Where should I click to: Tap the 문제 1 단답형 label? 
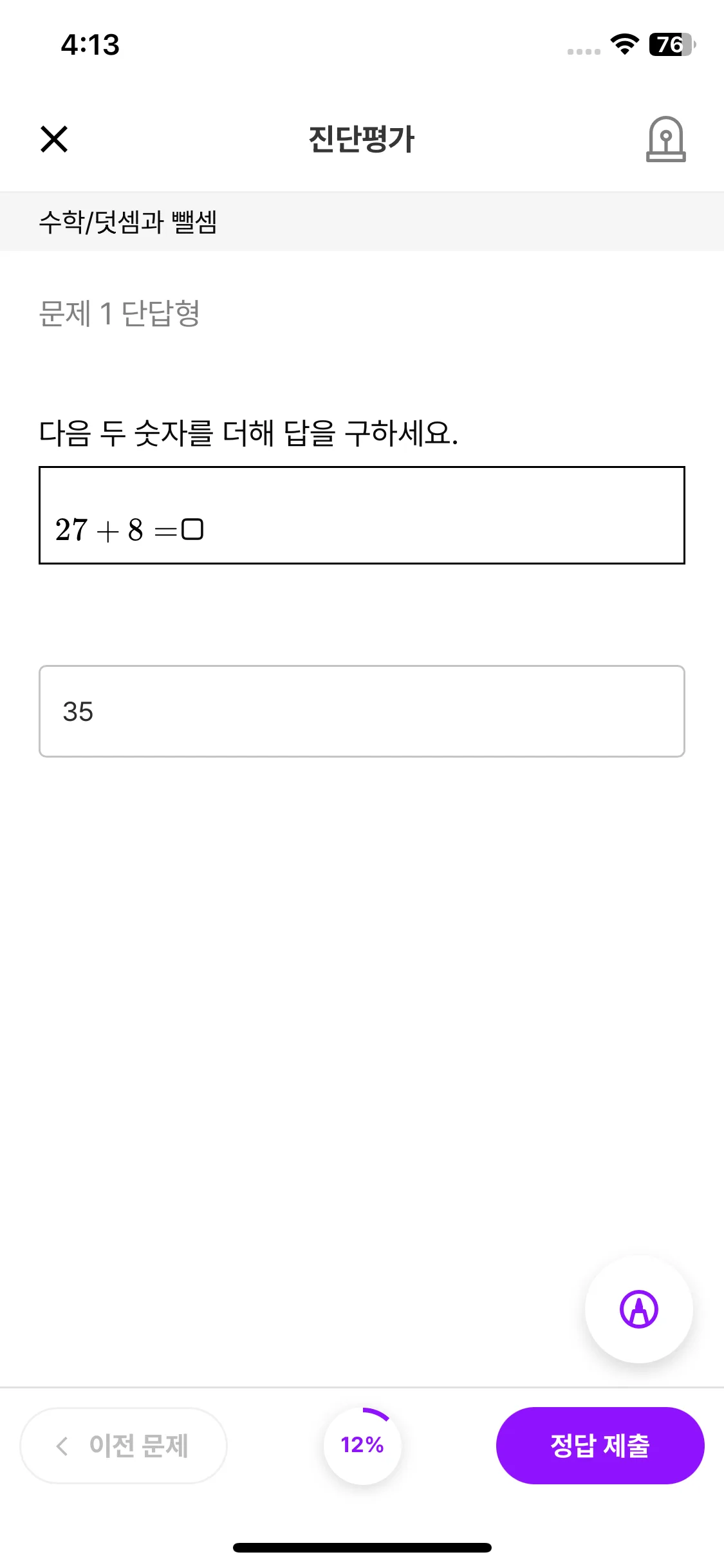(x=120, y=313)
